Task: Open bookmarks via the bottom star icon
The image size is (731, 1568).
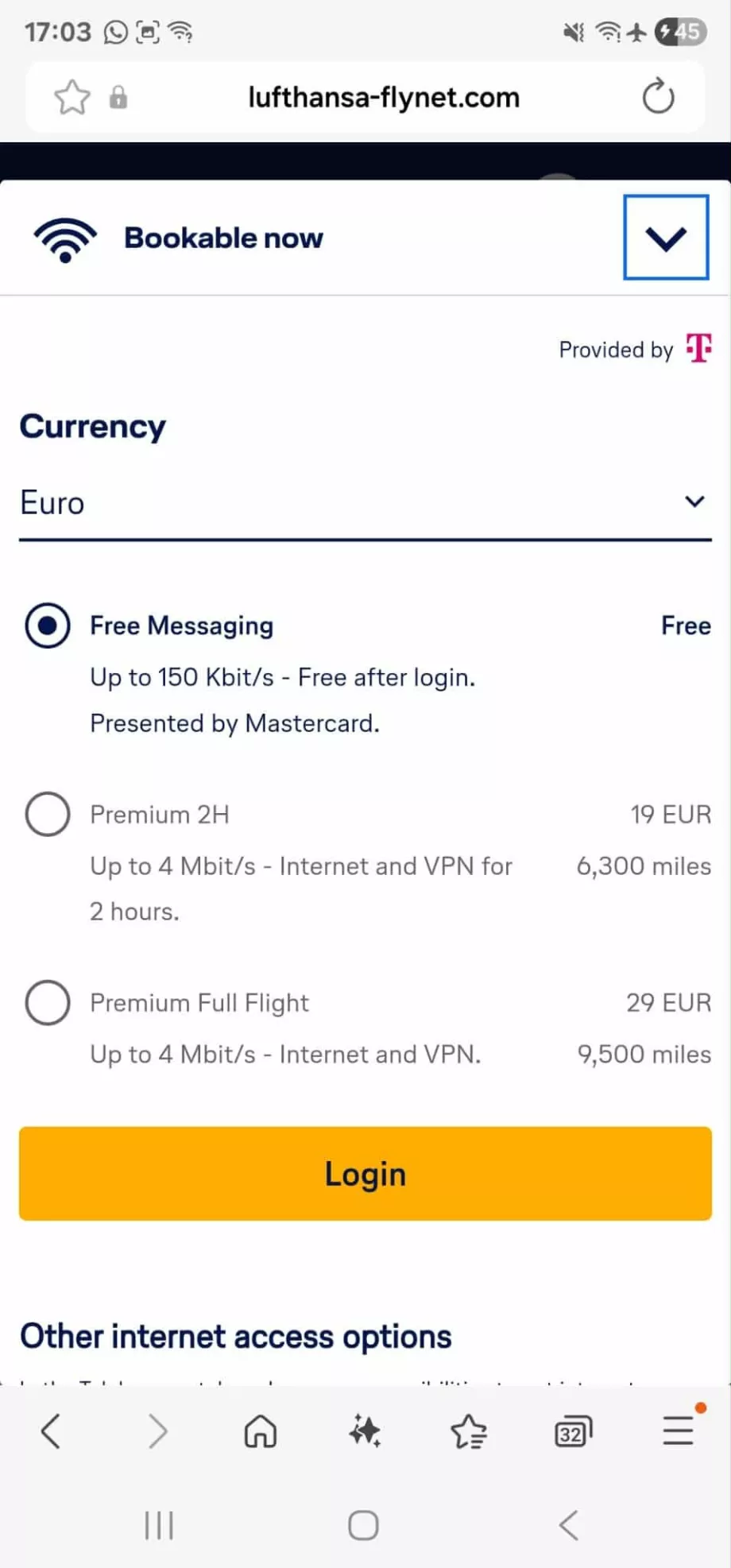Action: pos(469,1431)
